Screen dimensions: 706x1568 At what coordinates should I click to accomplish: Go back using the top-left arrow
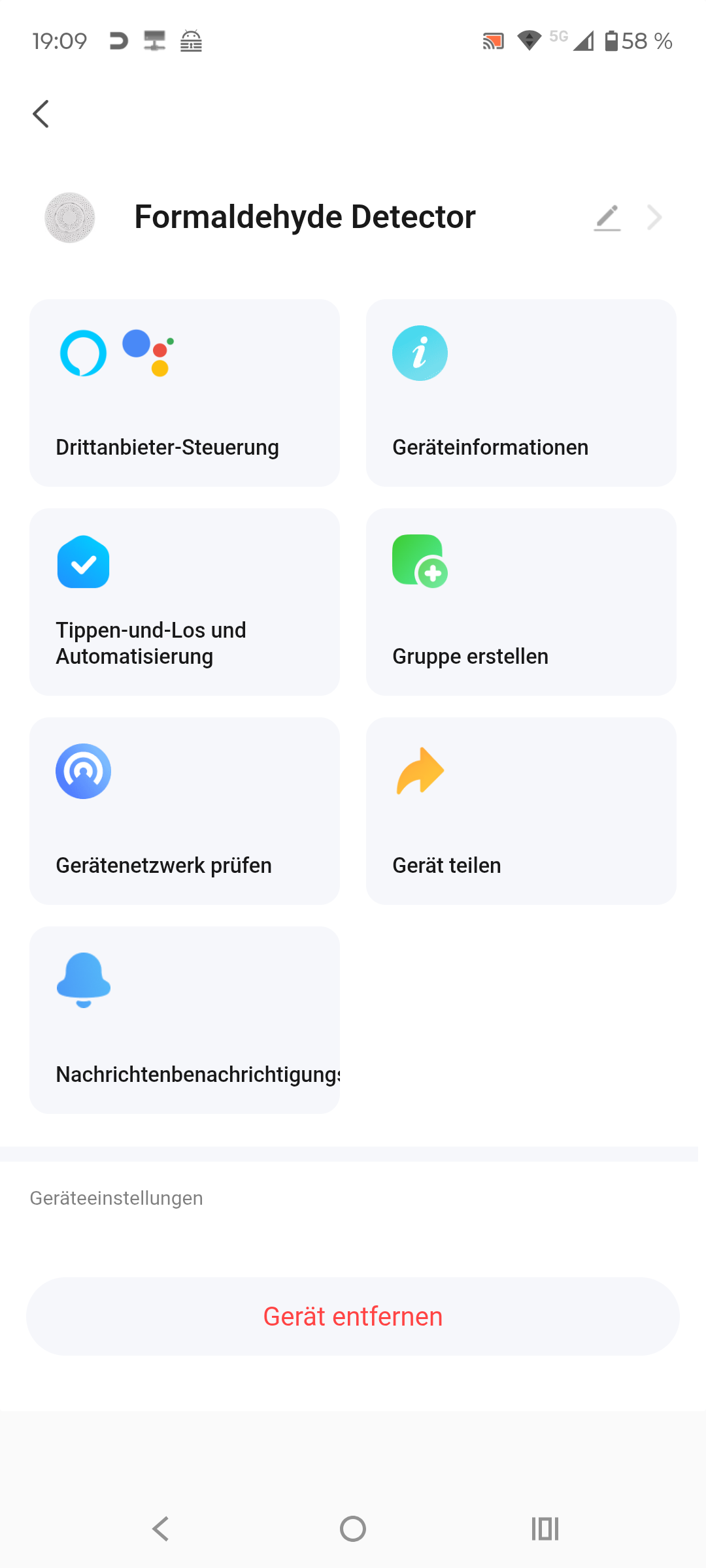click(41, 114)
